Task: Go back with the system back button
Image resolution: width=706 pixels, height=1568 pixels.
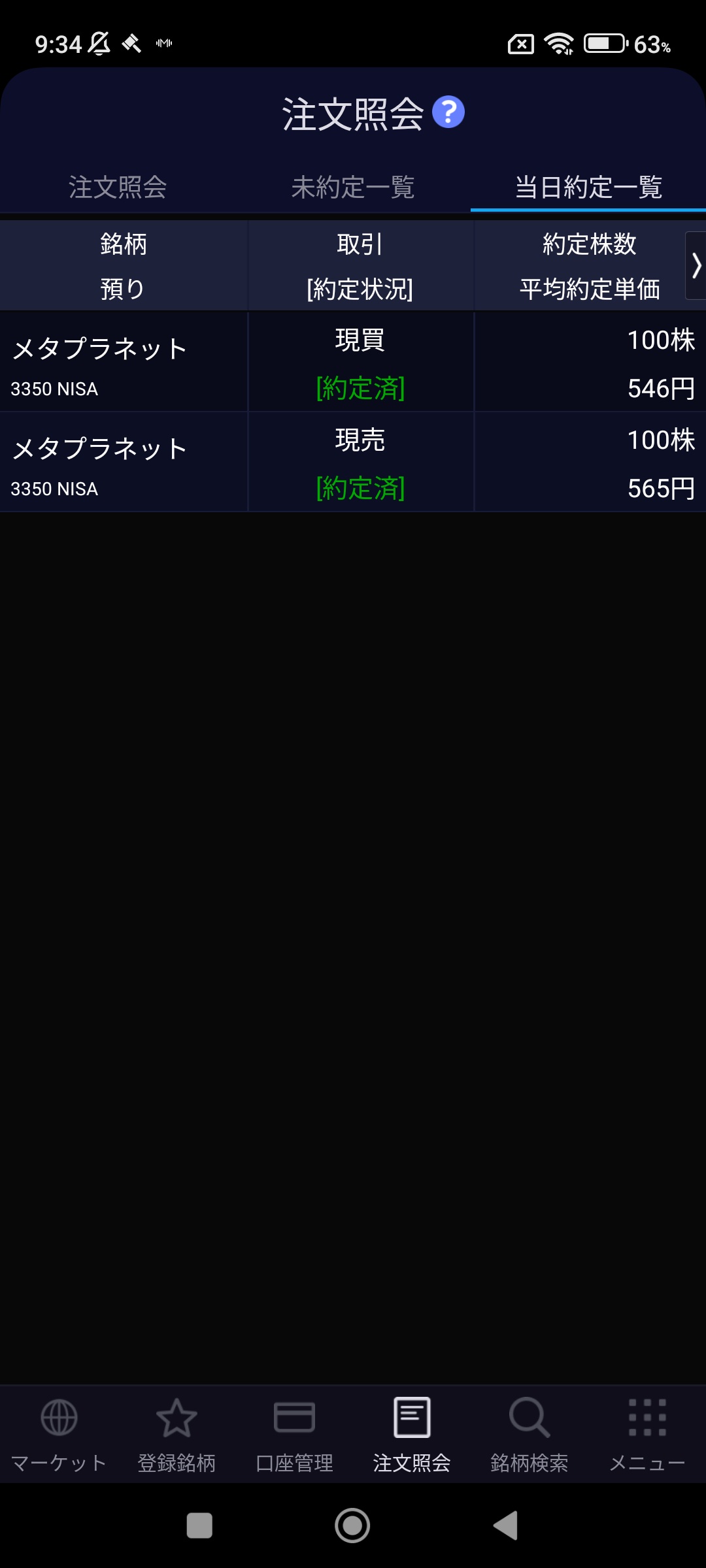Action: 505,1526
